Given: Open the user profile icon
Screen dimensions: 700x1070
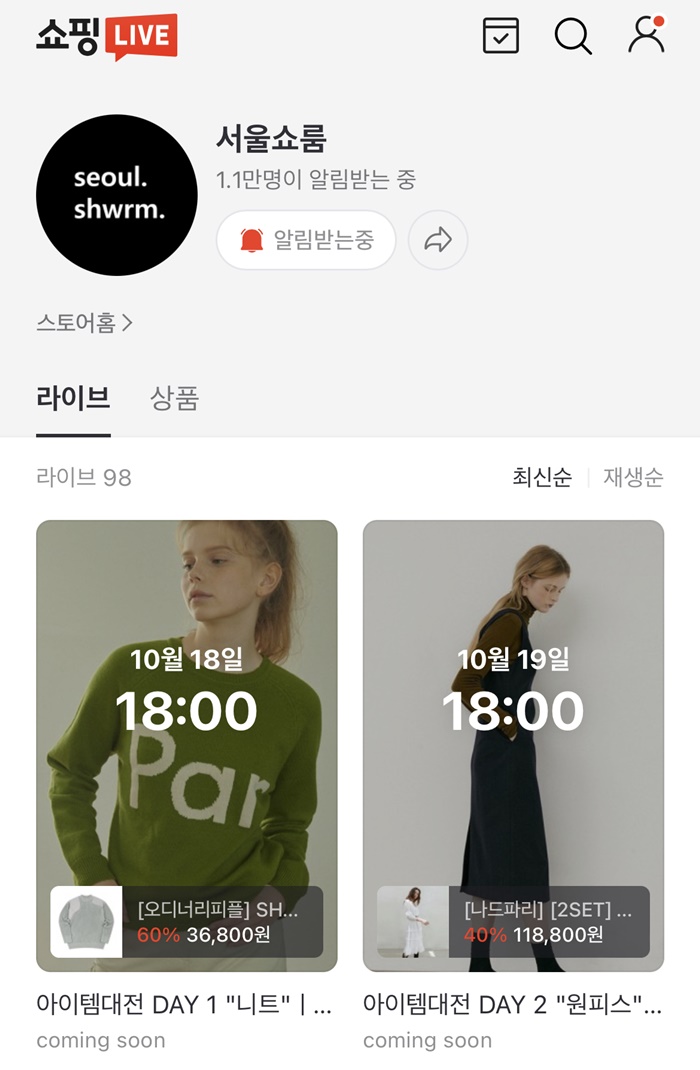Looking at the screenshot, I should pyautogui.click(x=646, y=36).
